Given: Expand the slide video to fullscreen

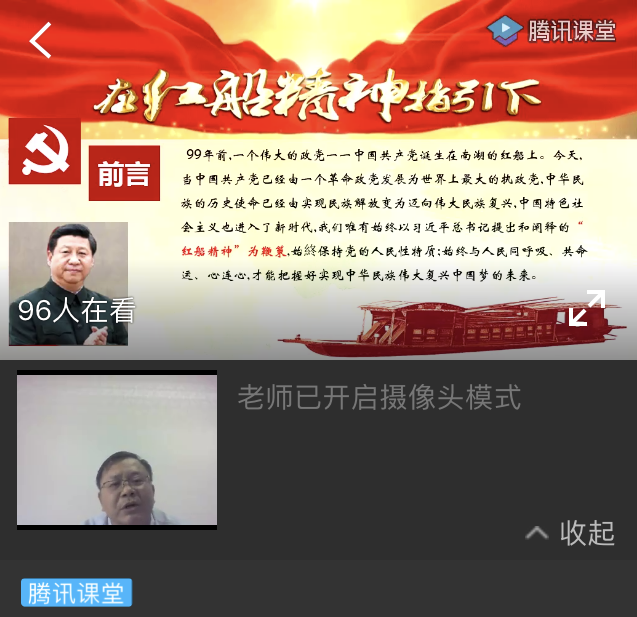Looking at the screenshot, I should [x=587, y=307].
